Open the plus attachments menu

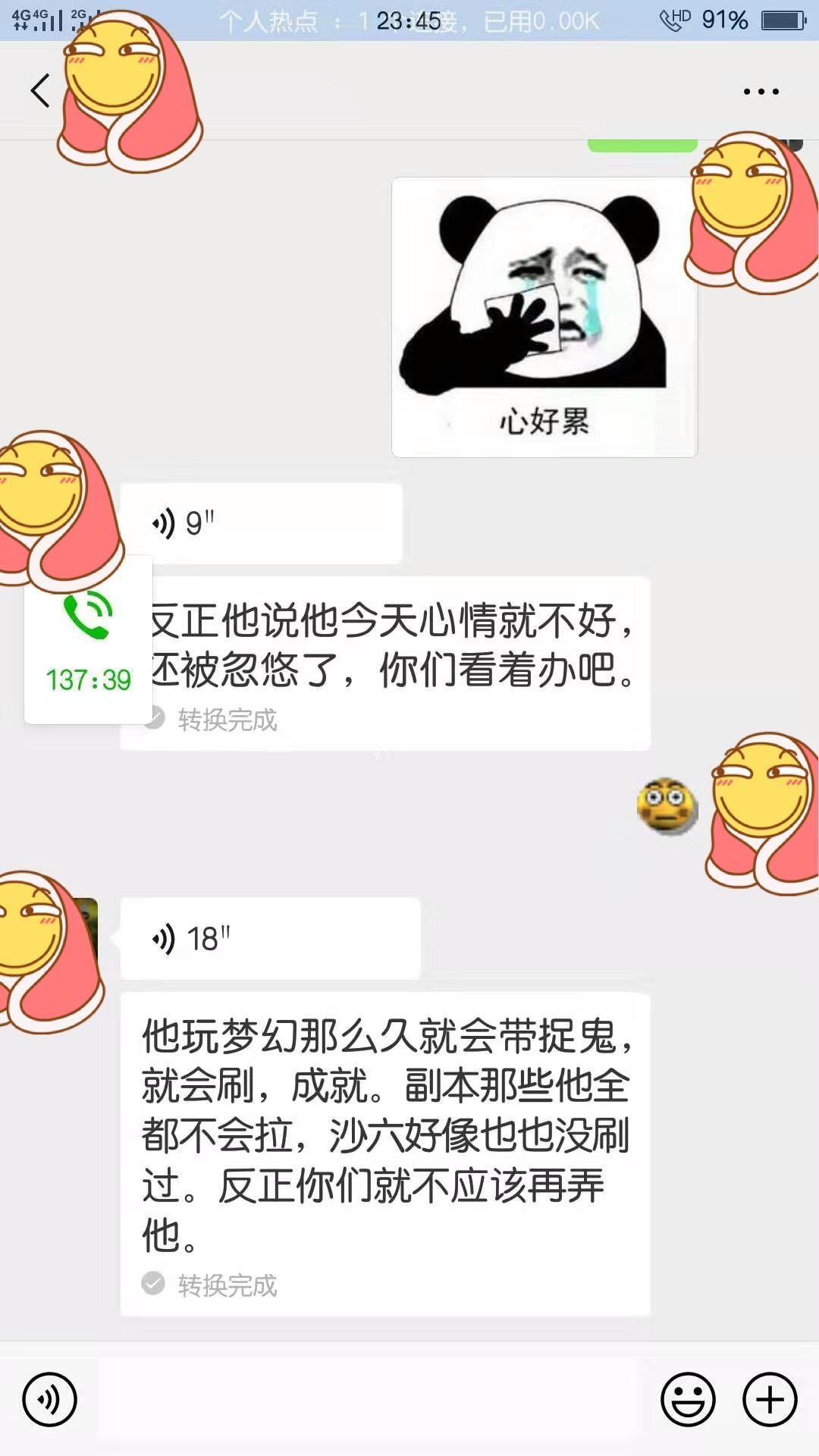point(770,1400)
